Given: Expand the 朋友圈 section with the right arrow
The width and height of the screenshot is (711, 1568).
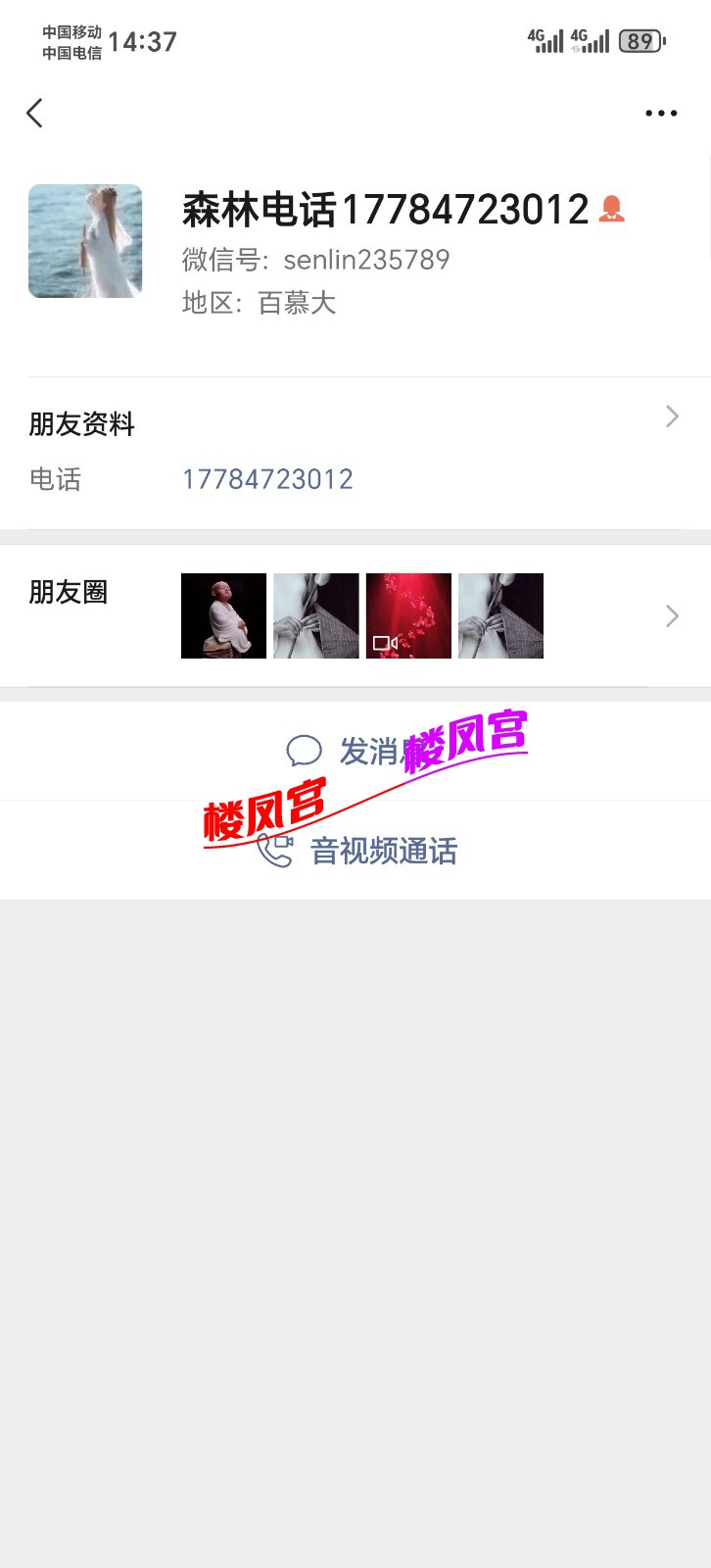Looking at the screenshot, I should [x=672, y=615].
